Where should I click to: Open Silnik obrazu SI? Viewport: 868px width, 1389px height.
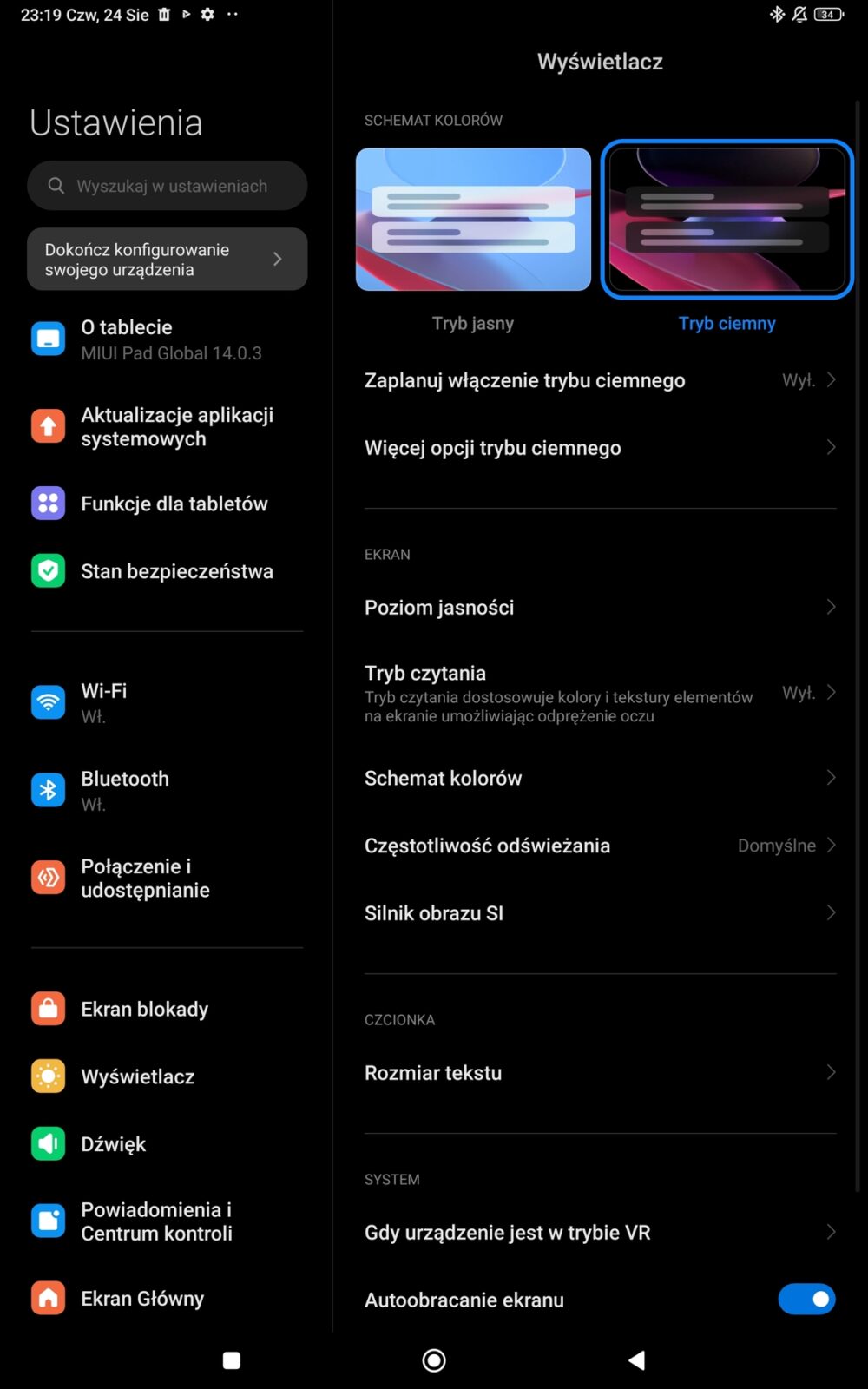(x=599, y=913)
